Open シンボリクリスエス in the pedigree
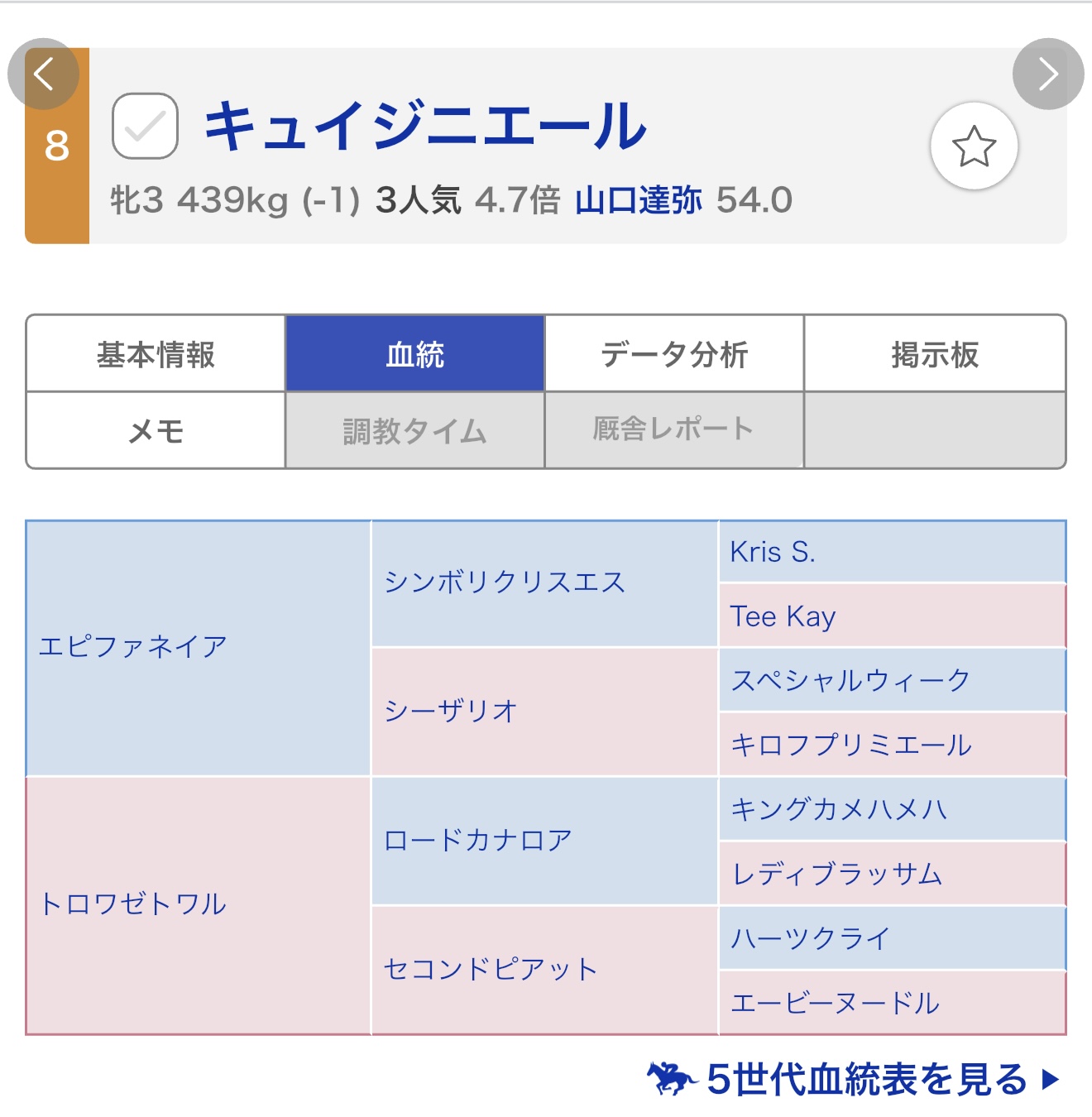The height and width of the screenshot is (1117, 1092). [x=505, y=582]
